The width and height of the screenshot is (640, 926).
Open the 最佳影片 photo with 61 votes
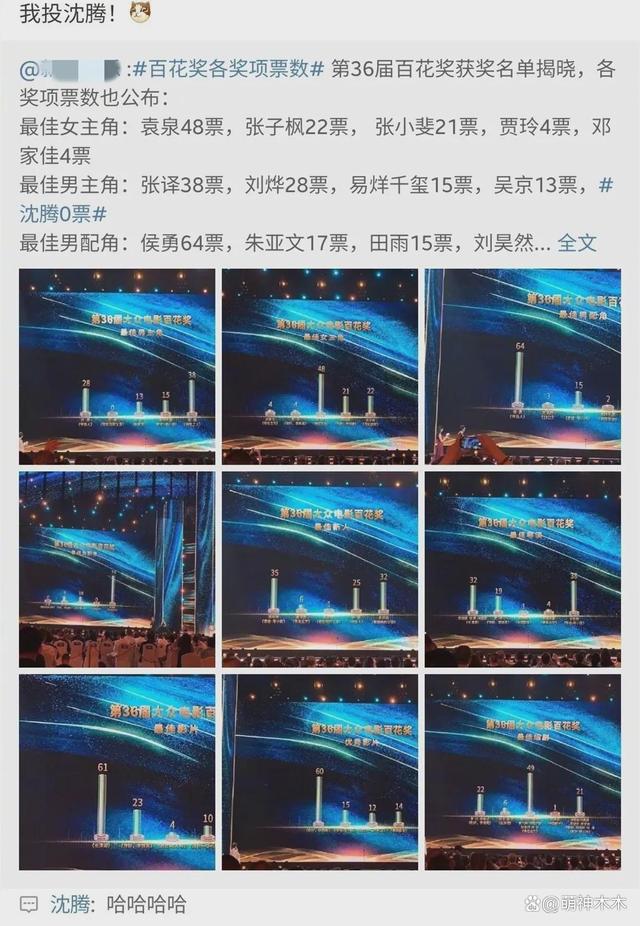tap(117, 771)
